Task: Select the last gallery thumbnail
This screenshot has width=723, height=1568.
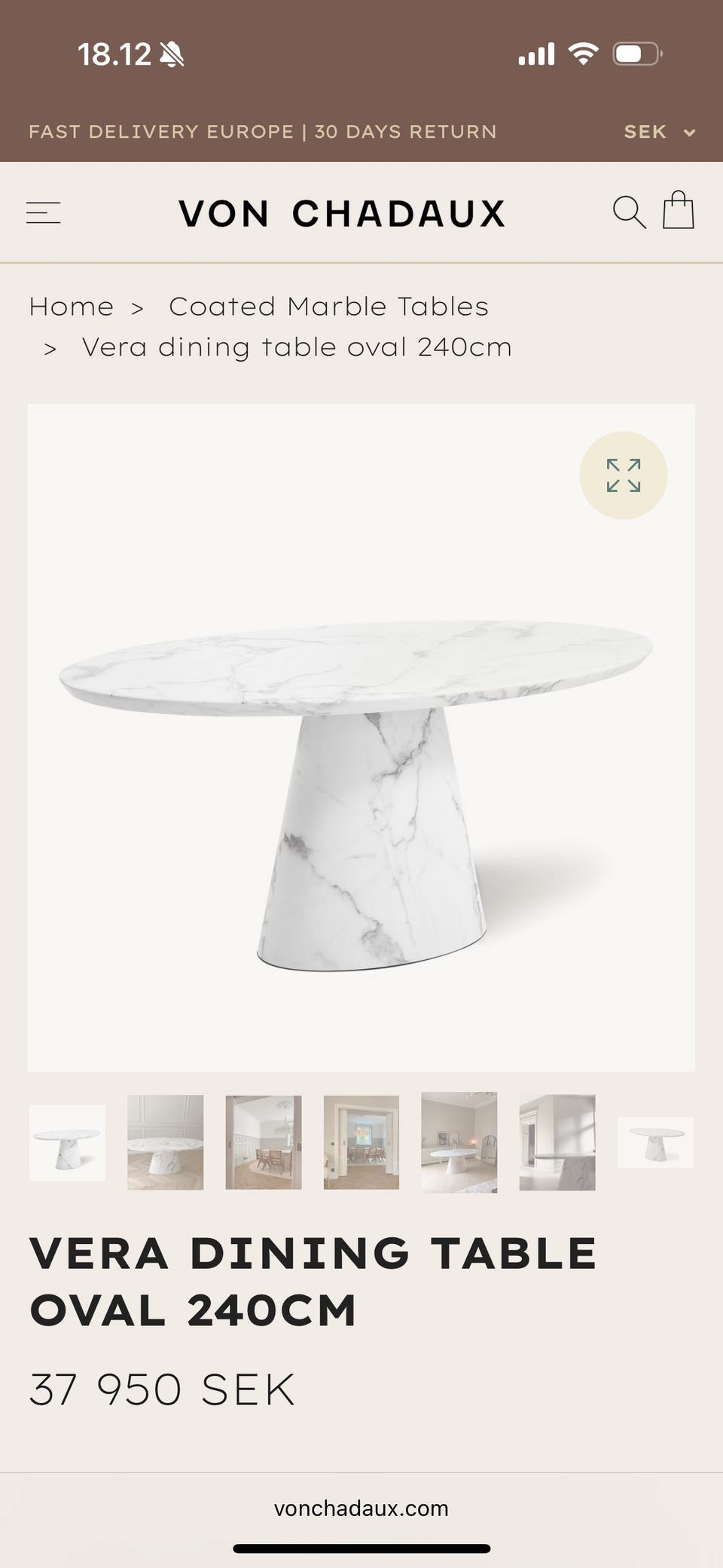Action: 655,1142
